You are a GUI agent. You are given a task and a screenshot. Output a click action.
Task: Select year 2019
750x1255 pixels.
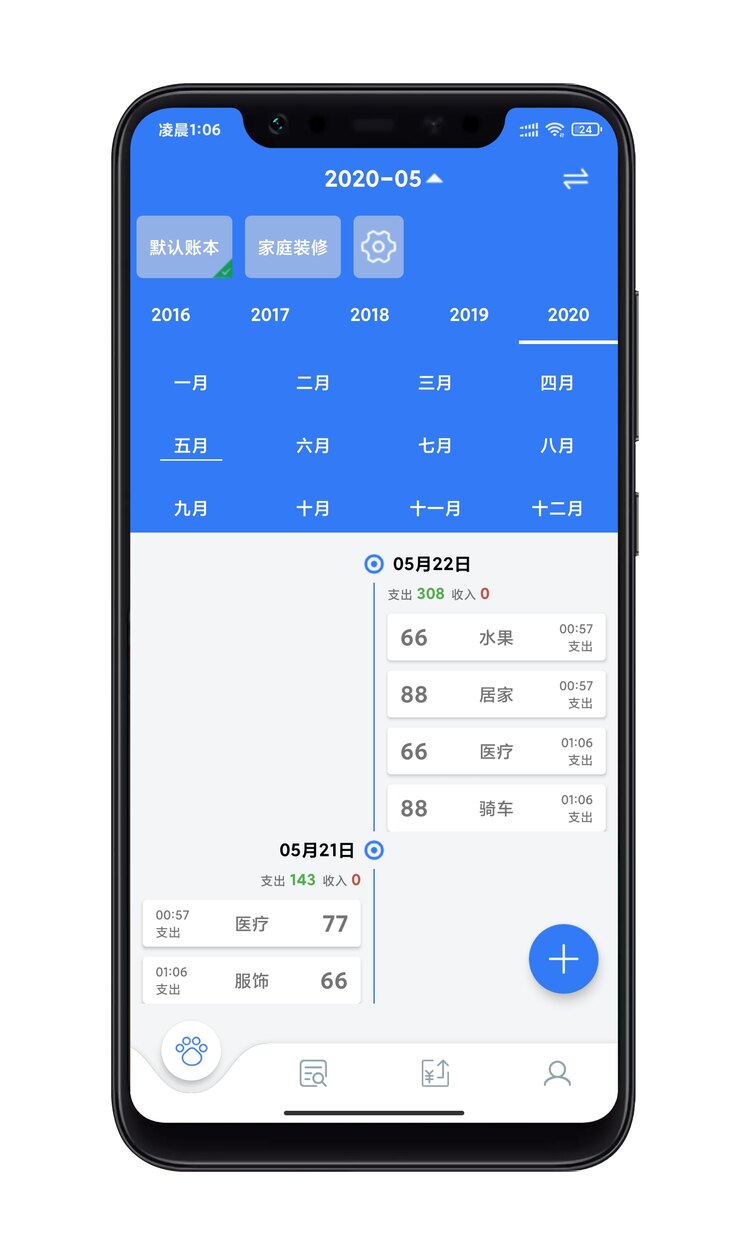[x=468, y=315]
